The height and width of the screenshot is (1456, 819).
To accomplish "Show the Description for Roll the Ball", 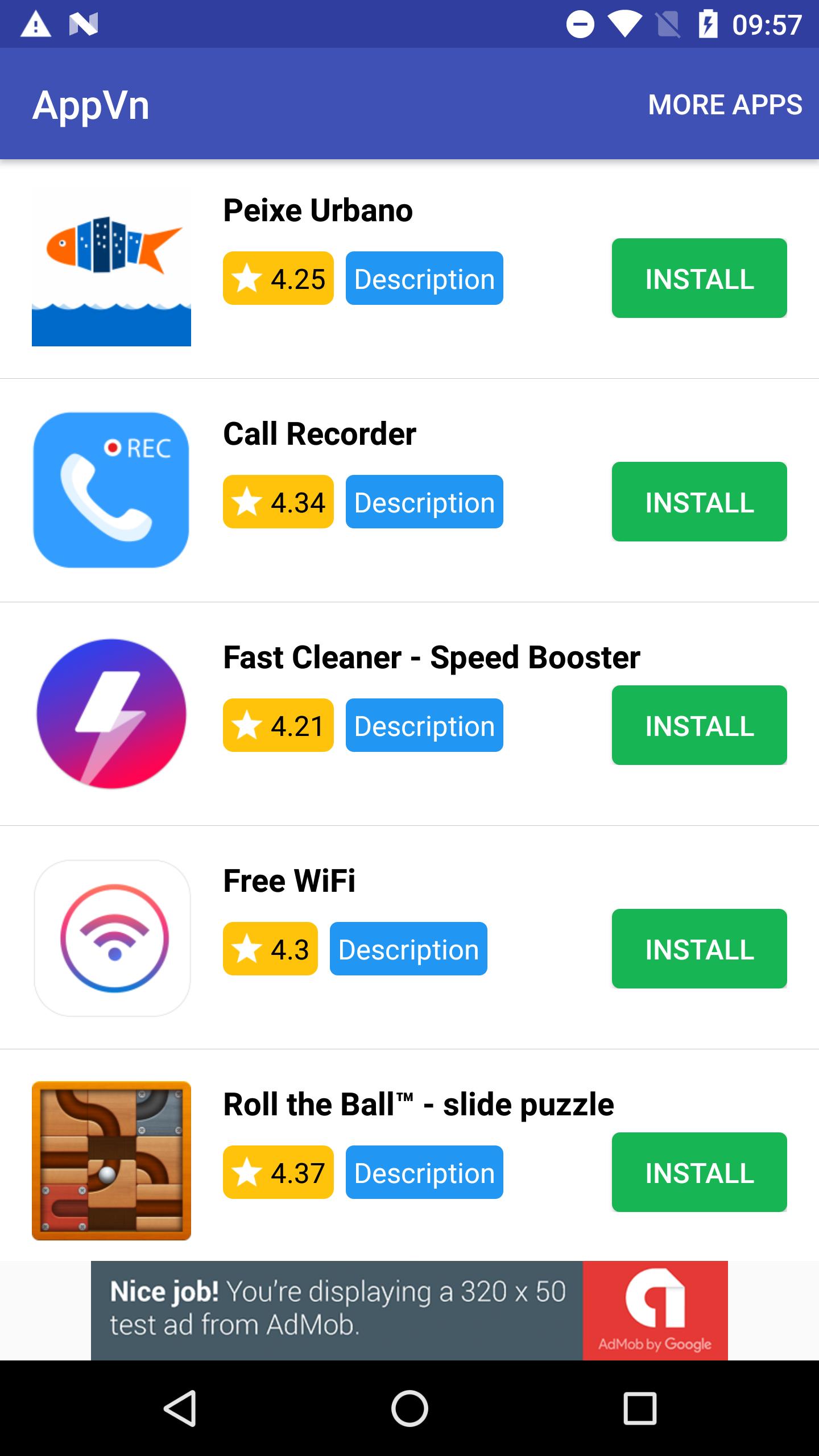I will 424,1172.
